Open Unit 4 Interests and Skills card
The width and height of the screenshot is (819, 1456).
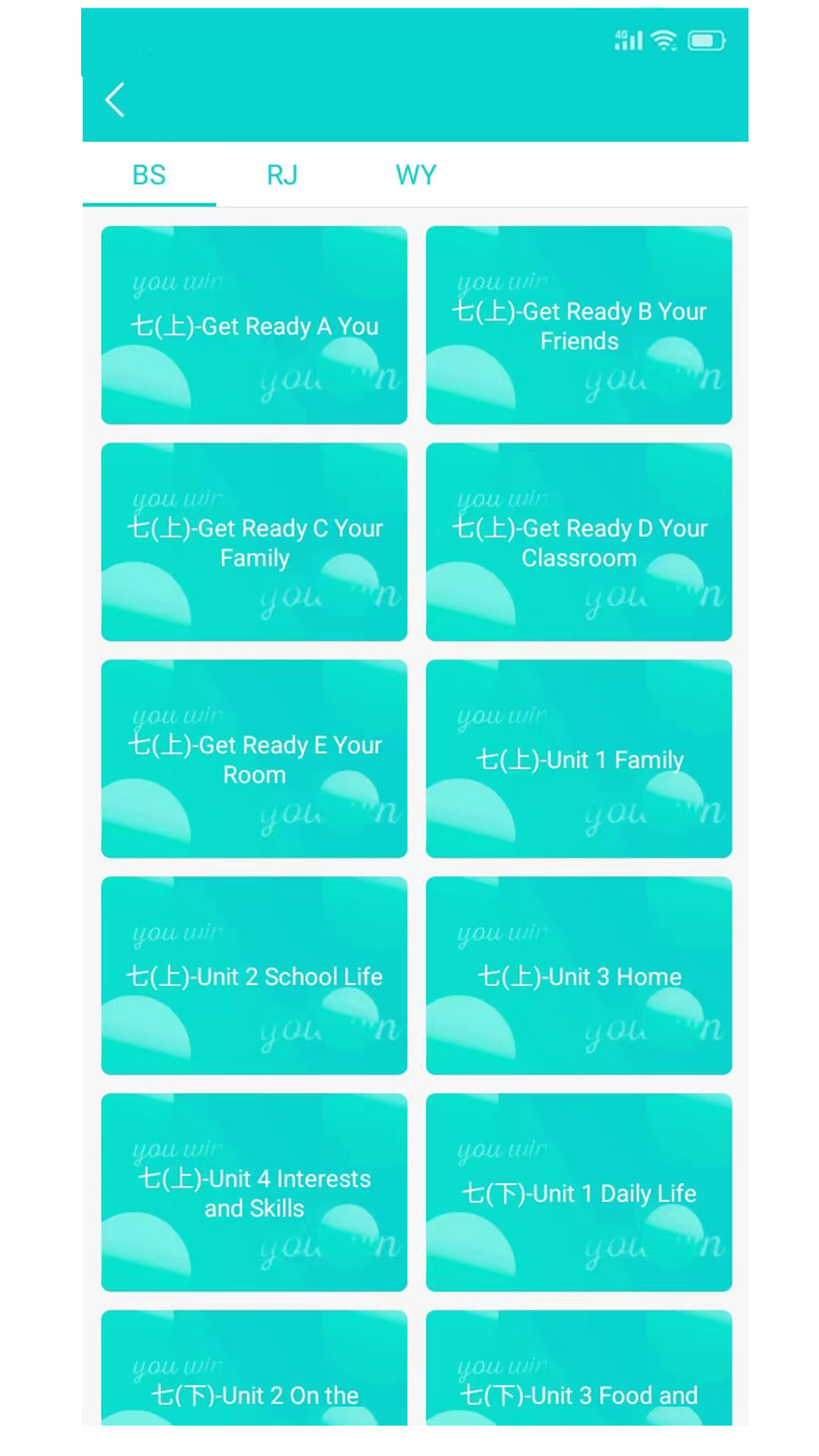pyautogui.click(x=254, y=1193)
